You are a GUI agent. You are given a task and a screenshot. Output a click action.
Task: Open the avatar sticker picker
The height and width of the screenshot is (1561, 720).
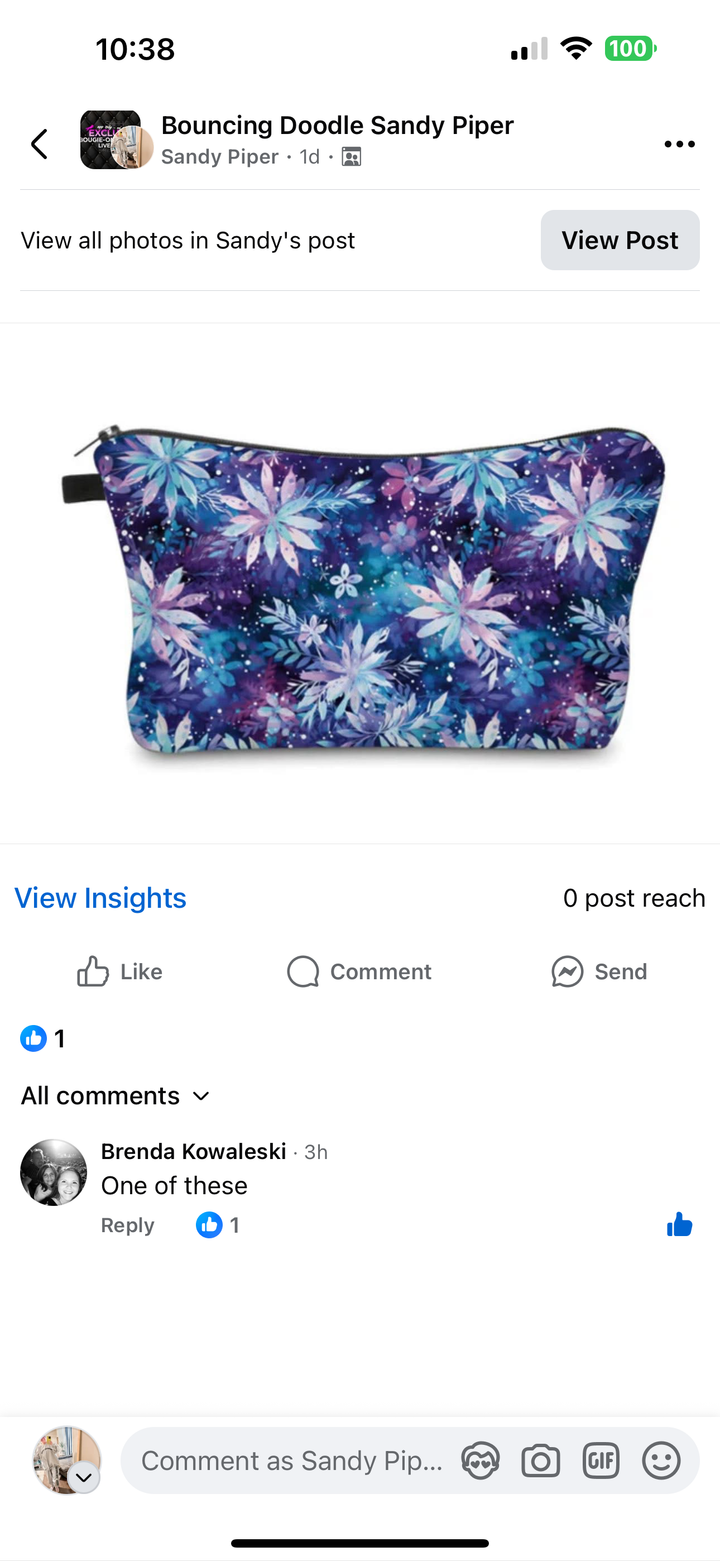pos(480,1461)
